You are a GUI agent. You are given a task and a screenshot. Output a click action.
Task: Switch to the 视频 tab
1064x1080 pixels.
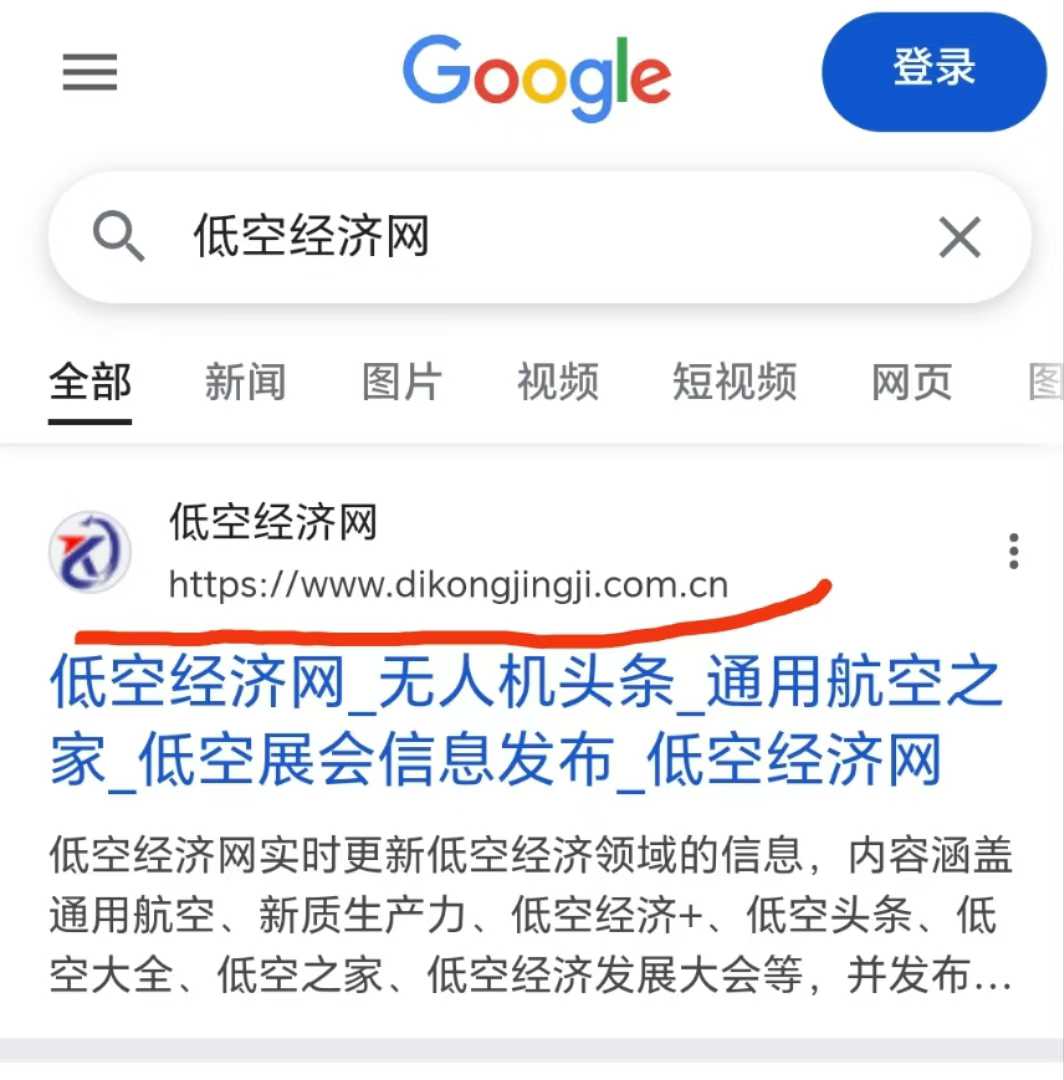click(557, 383)
